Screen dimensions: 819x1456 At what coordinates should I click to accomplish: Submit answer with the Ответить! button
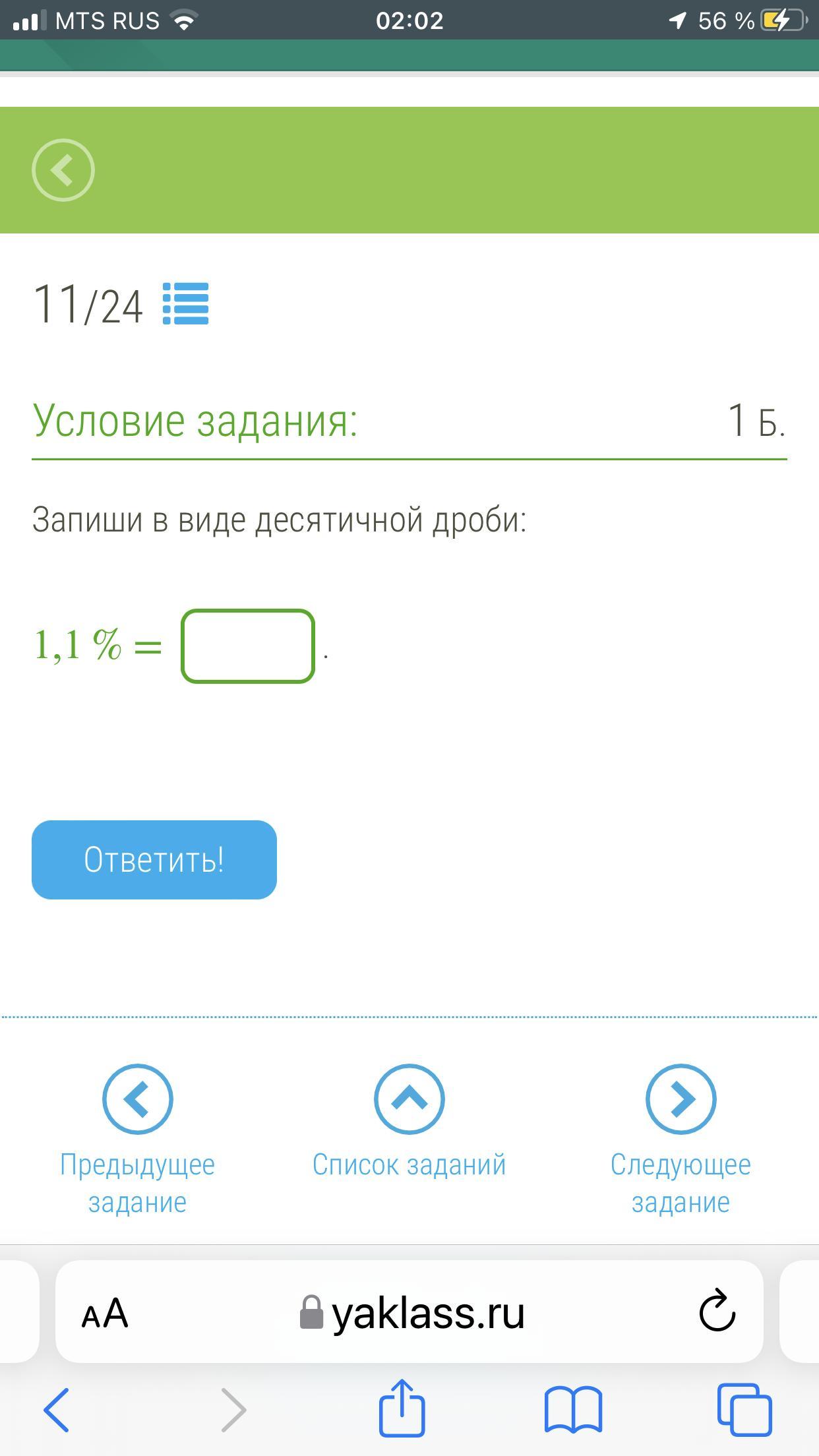[154, 860]
